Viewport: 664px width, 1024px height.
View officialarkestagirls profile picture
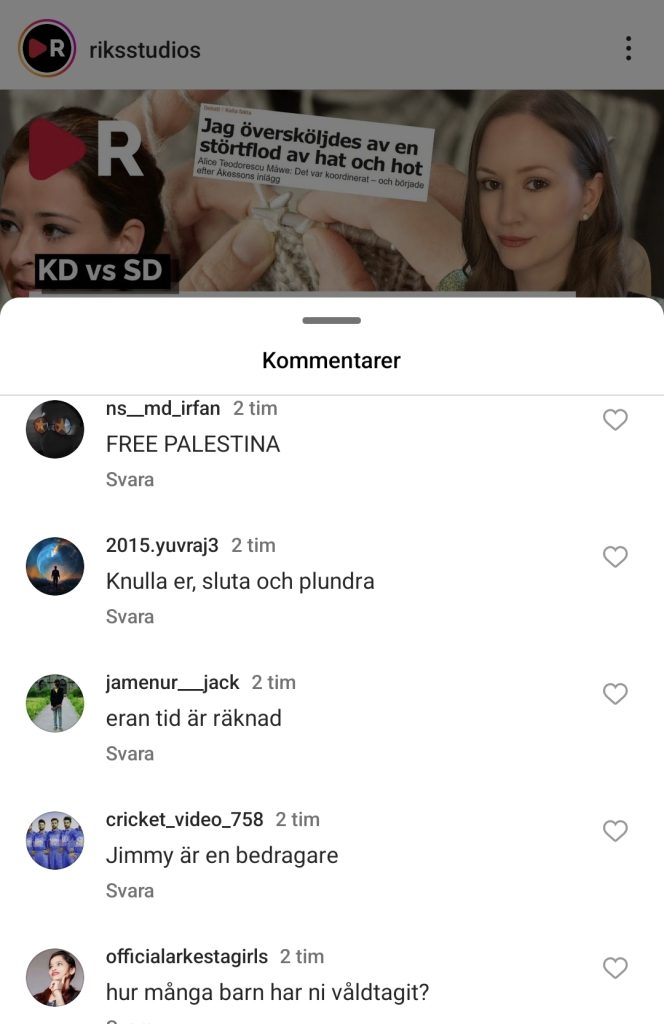55,977
